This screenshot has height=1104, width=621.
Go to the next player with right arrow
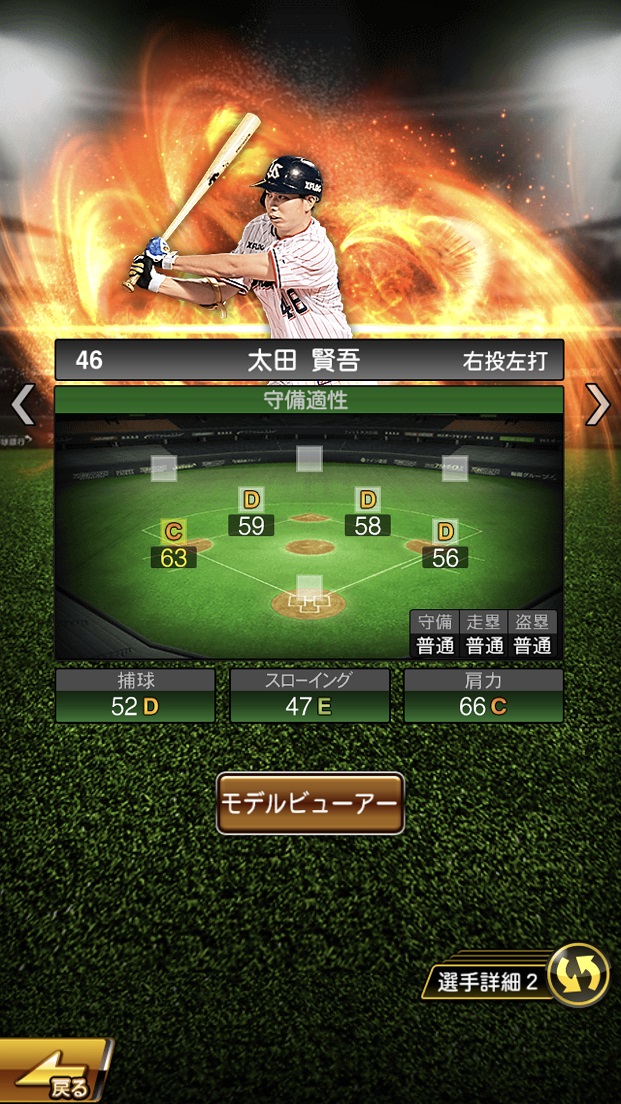597,405
